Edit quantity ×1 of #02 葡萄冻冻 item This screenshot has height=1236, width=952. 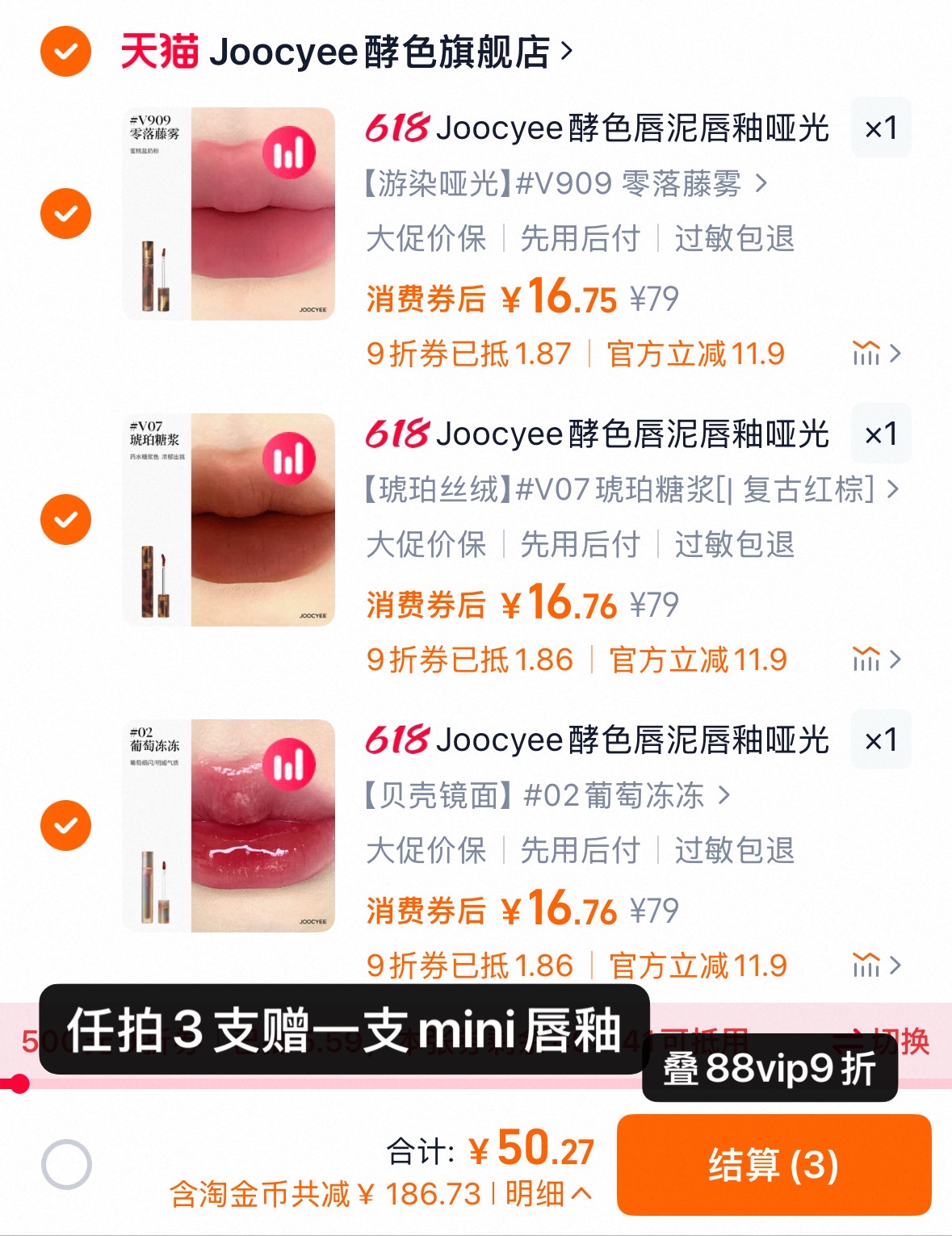(880, 740)
